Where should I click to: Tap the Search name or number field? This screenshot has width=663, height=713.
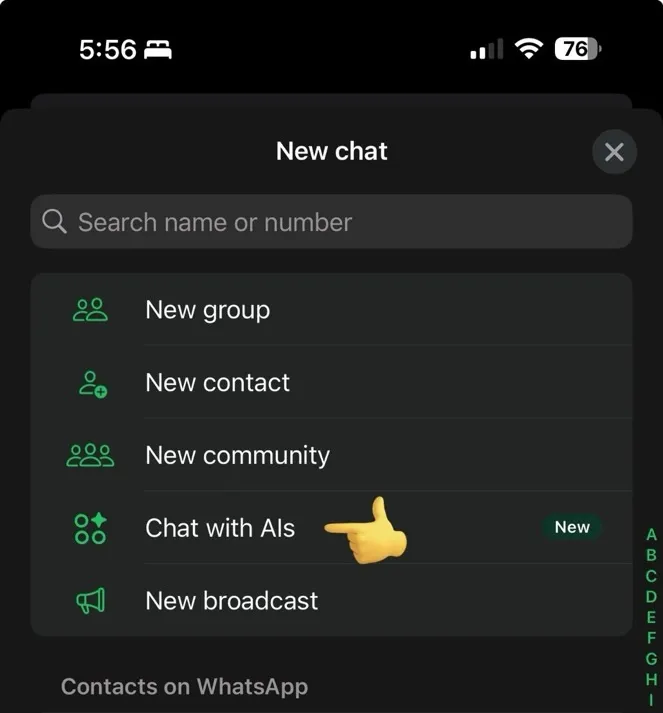coord(331,222)
